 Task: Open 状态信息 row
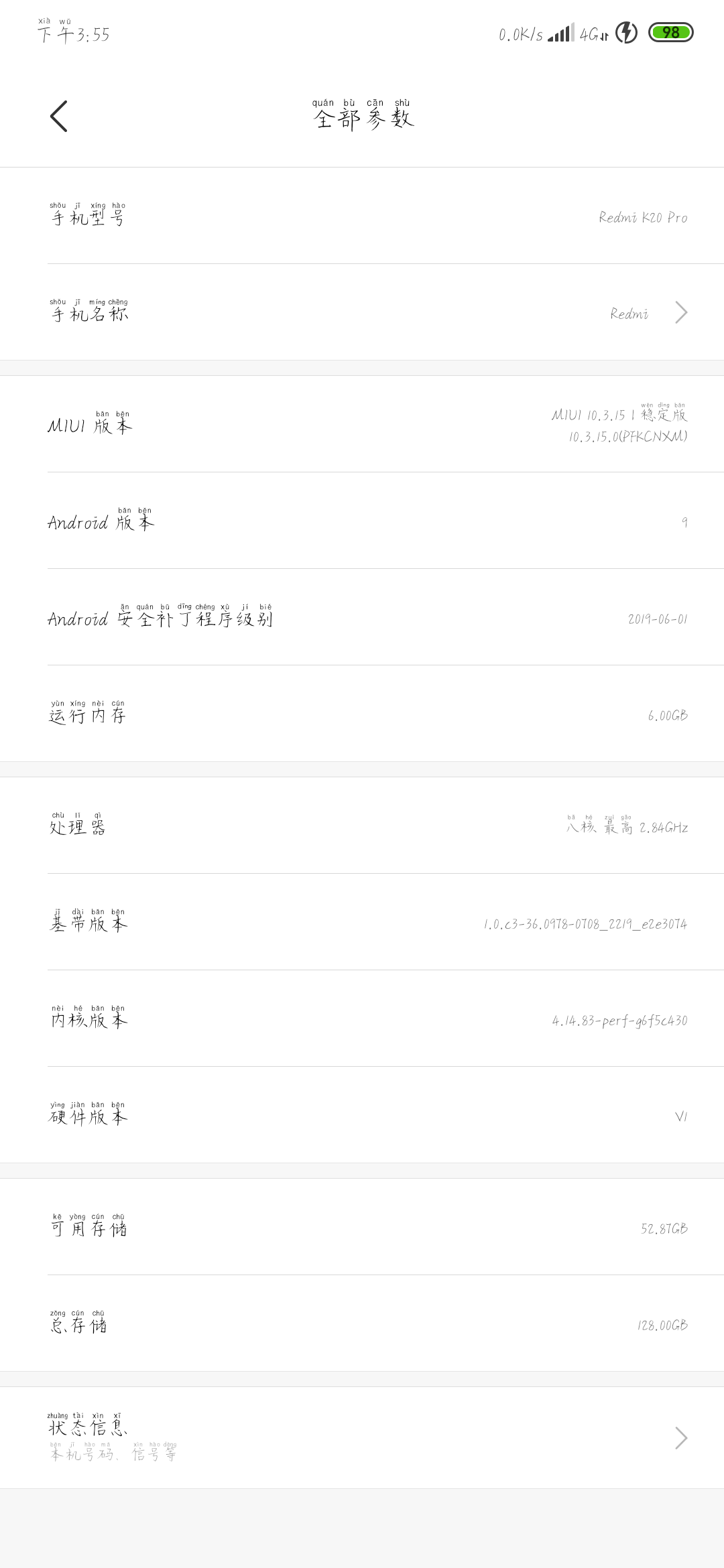pos(362,1437)
